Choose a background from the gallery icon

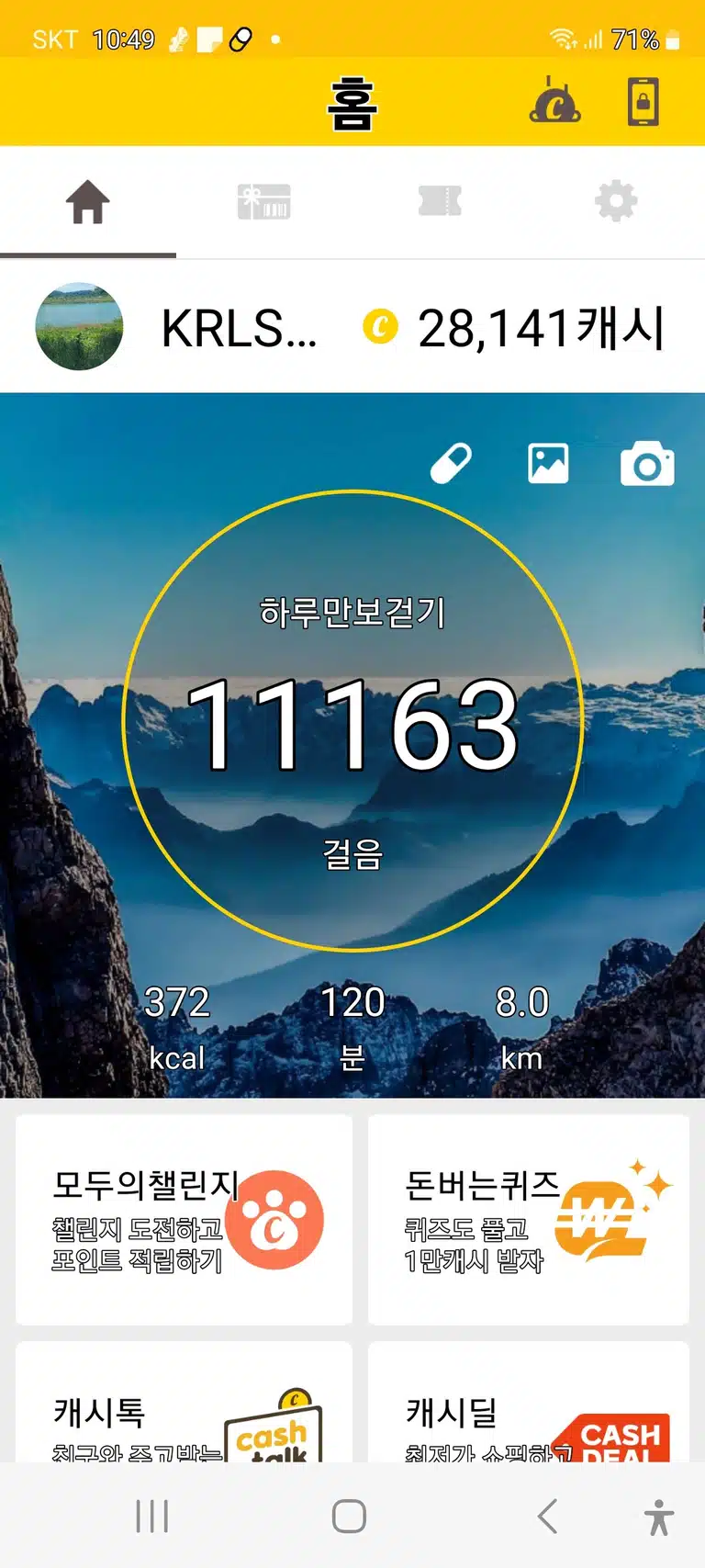coord(548,463)
